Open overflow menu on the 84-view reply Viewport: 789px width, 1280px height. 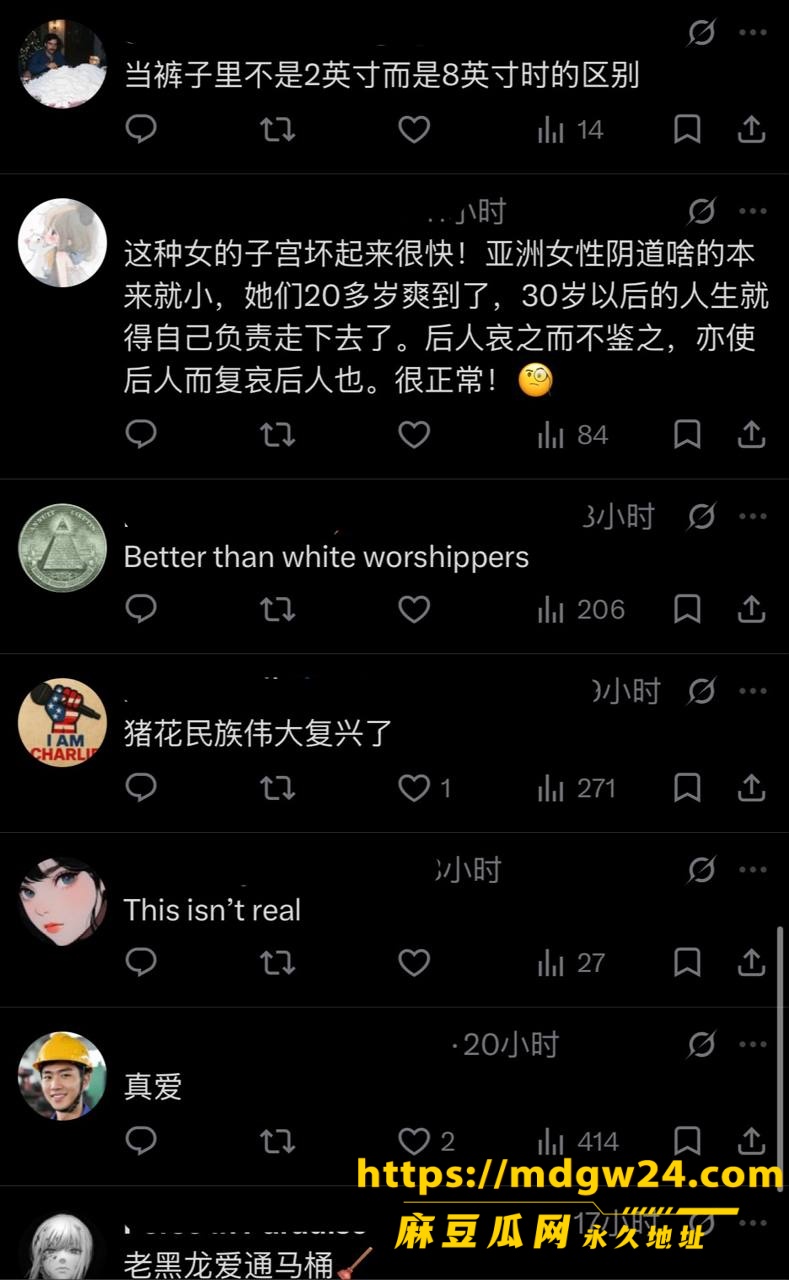click(752, 211)
